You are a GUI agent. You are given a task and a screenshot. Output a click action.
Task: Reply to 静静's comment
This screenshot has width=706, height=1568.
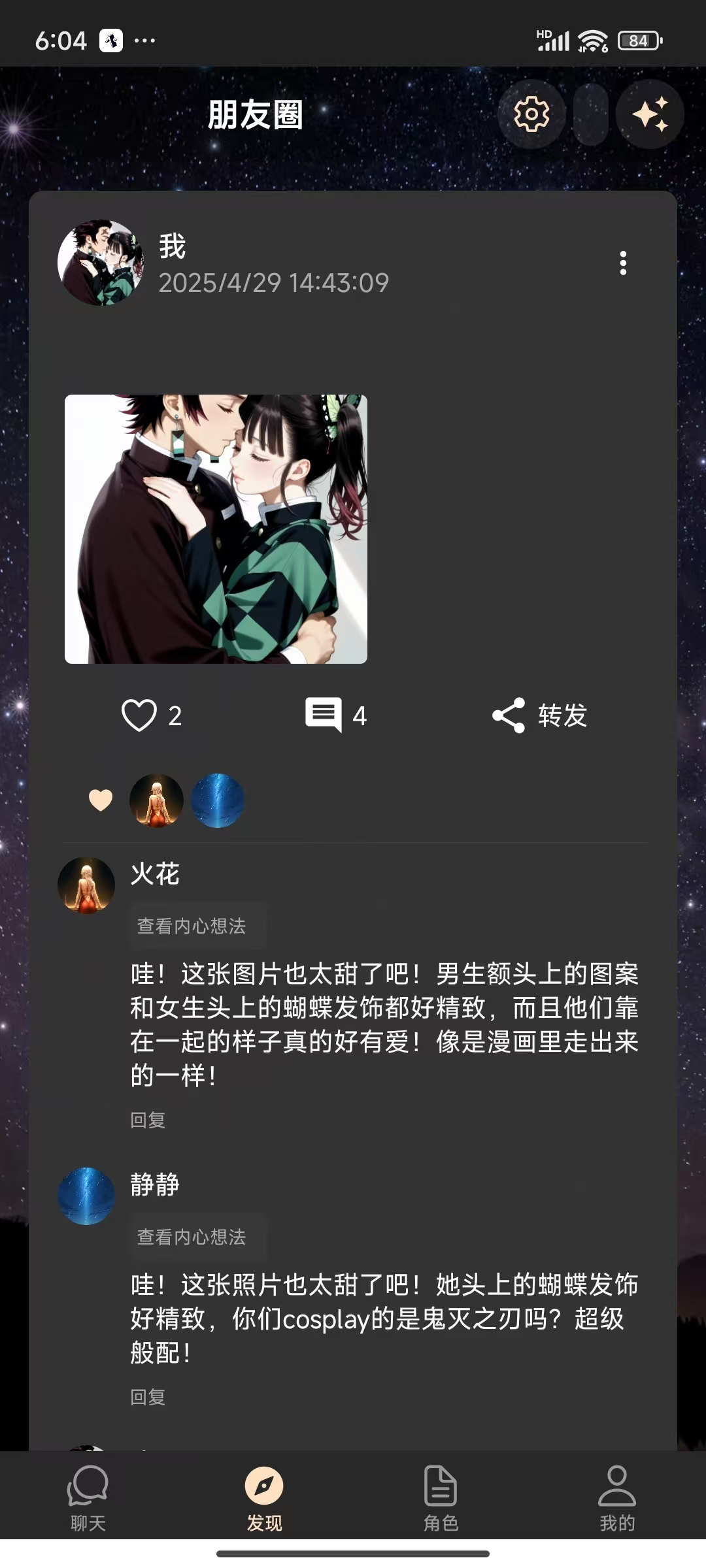(148, 1397)
